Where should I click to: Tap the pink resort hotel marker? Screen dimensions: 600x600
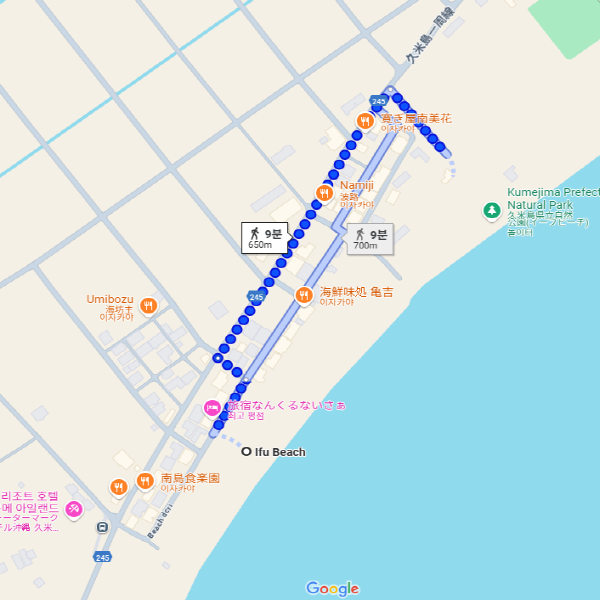click(x=73, y=510)
